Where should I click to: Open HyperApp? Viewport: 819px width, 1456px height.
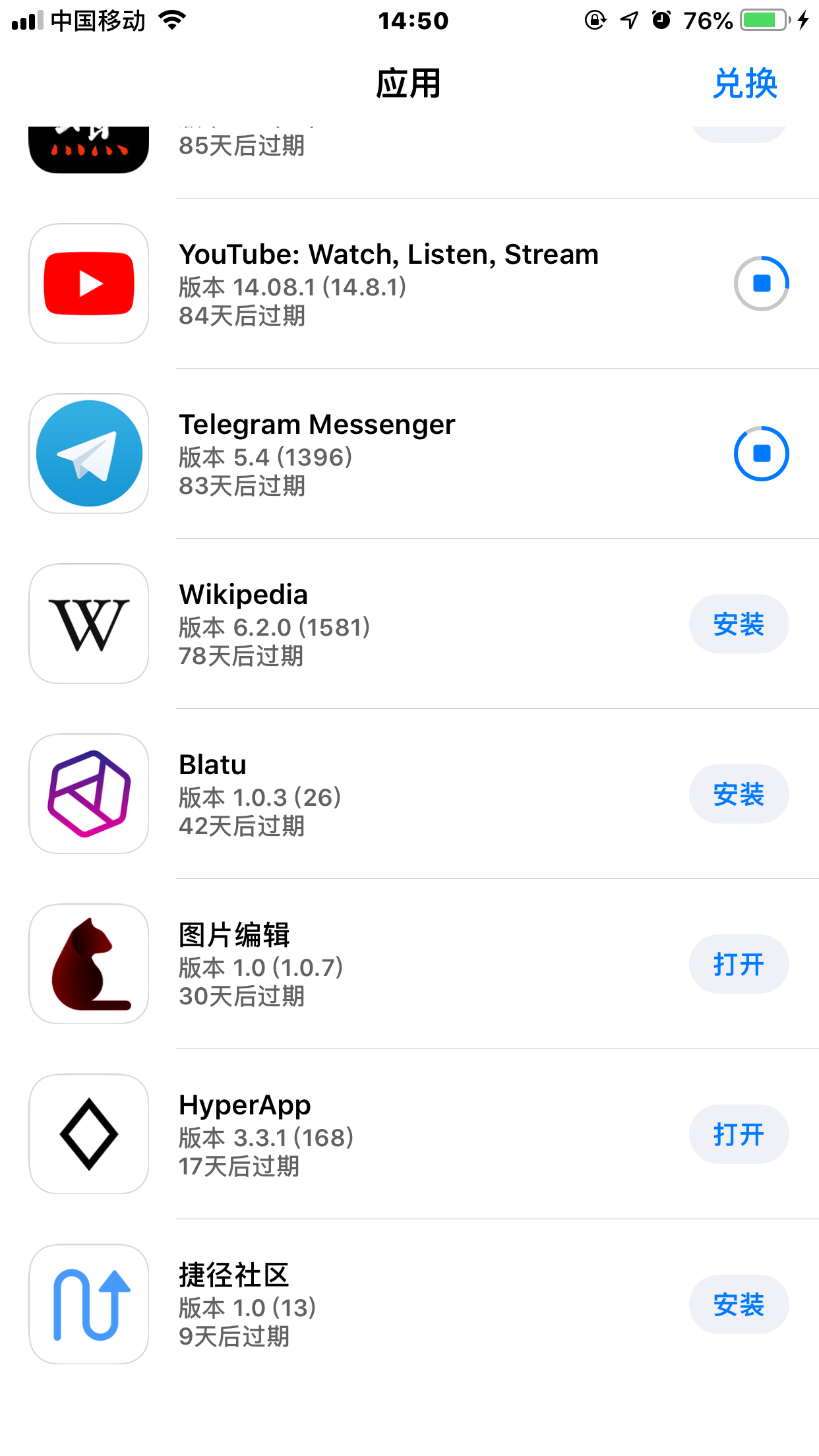coord(739,1134)
